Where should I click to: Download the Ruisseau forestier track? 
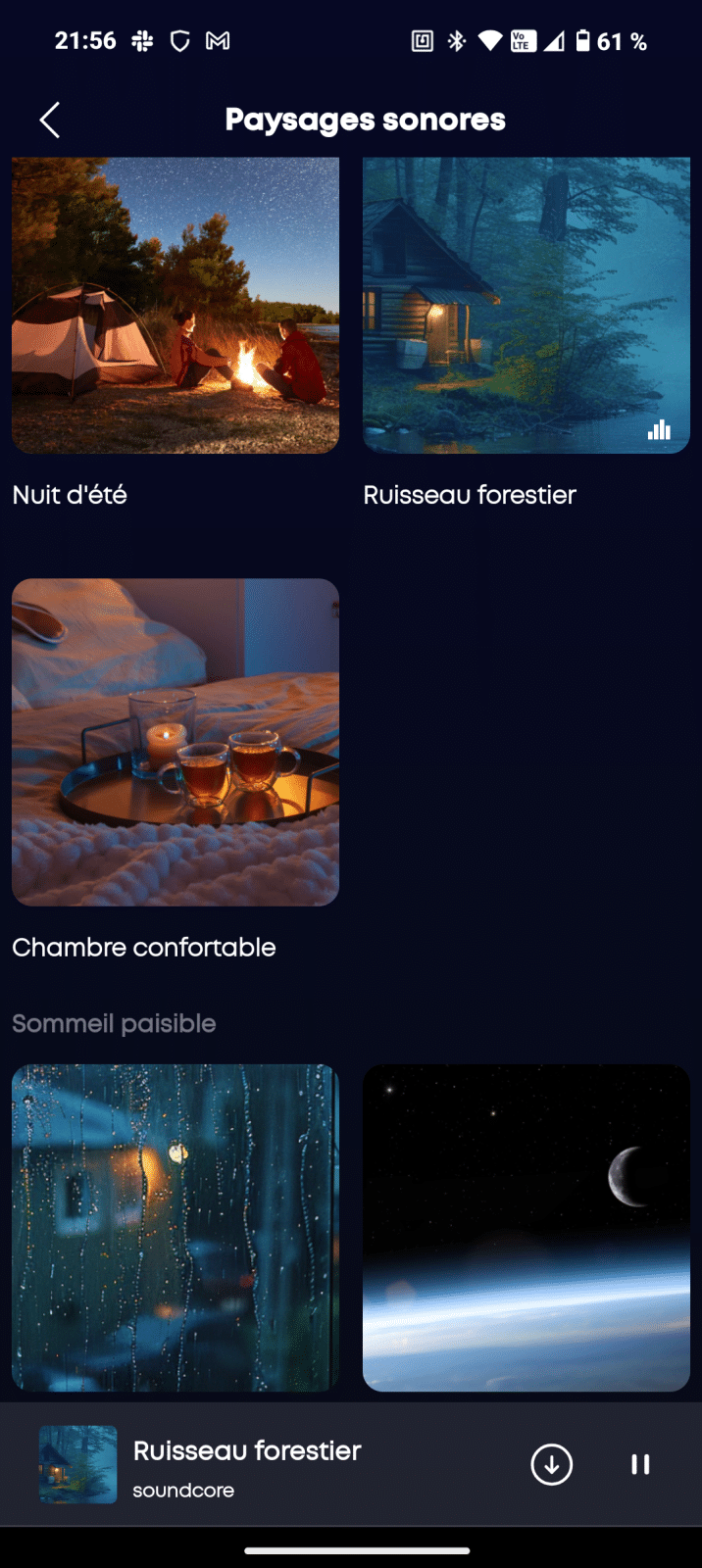coord(551,1464)
